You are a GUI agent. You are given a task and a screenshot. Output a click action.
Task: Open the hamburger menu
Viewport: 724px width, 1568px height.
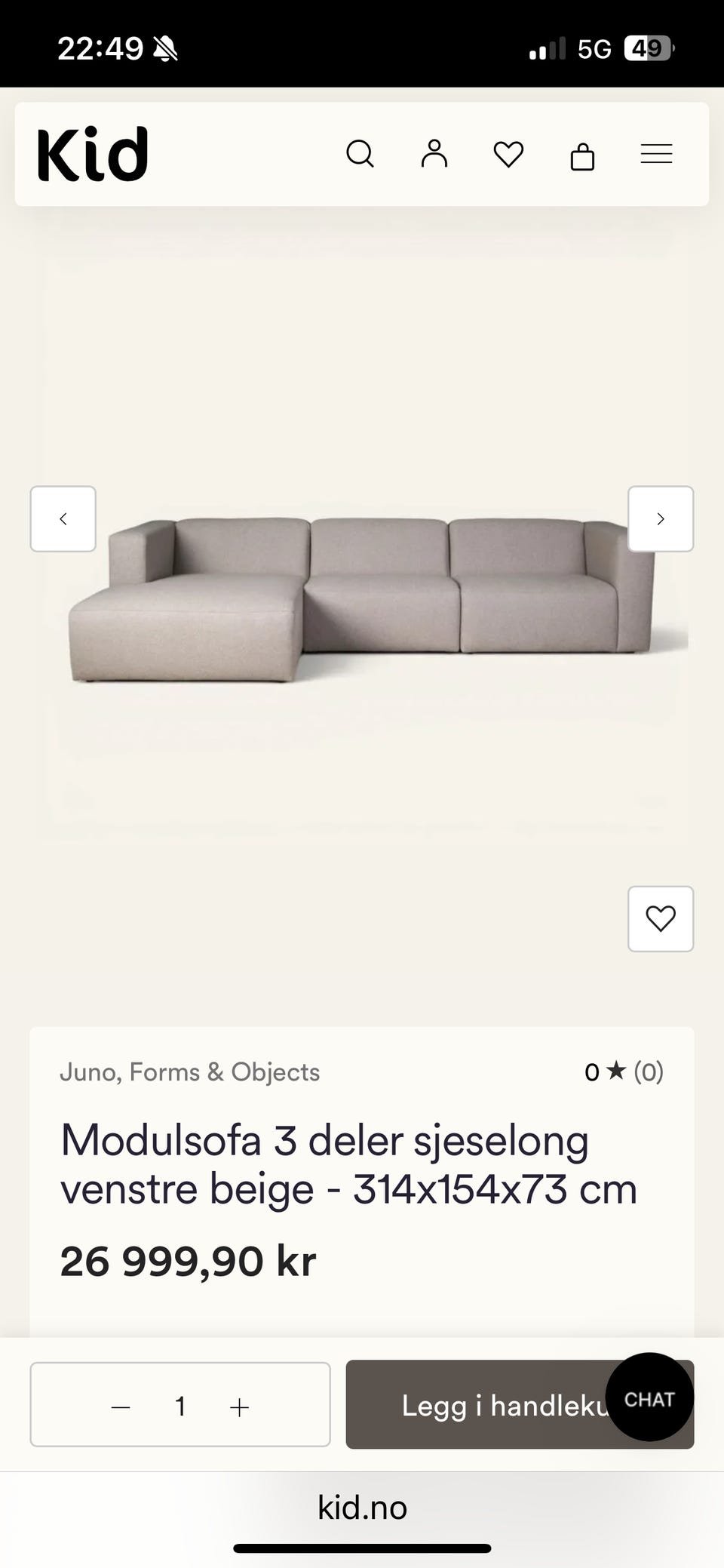656,154
